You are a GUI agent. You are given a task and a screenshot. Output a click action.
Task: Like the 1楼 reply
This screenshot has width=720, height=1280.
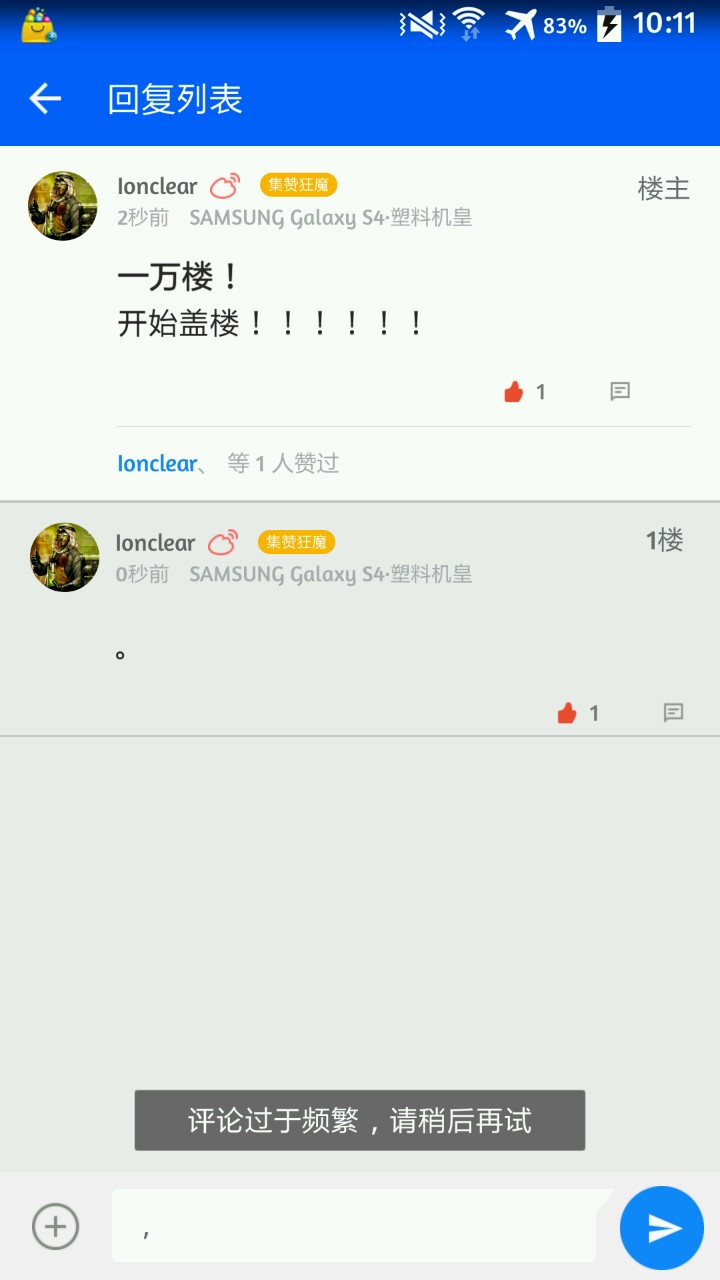point(568,713)
